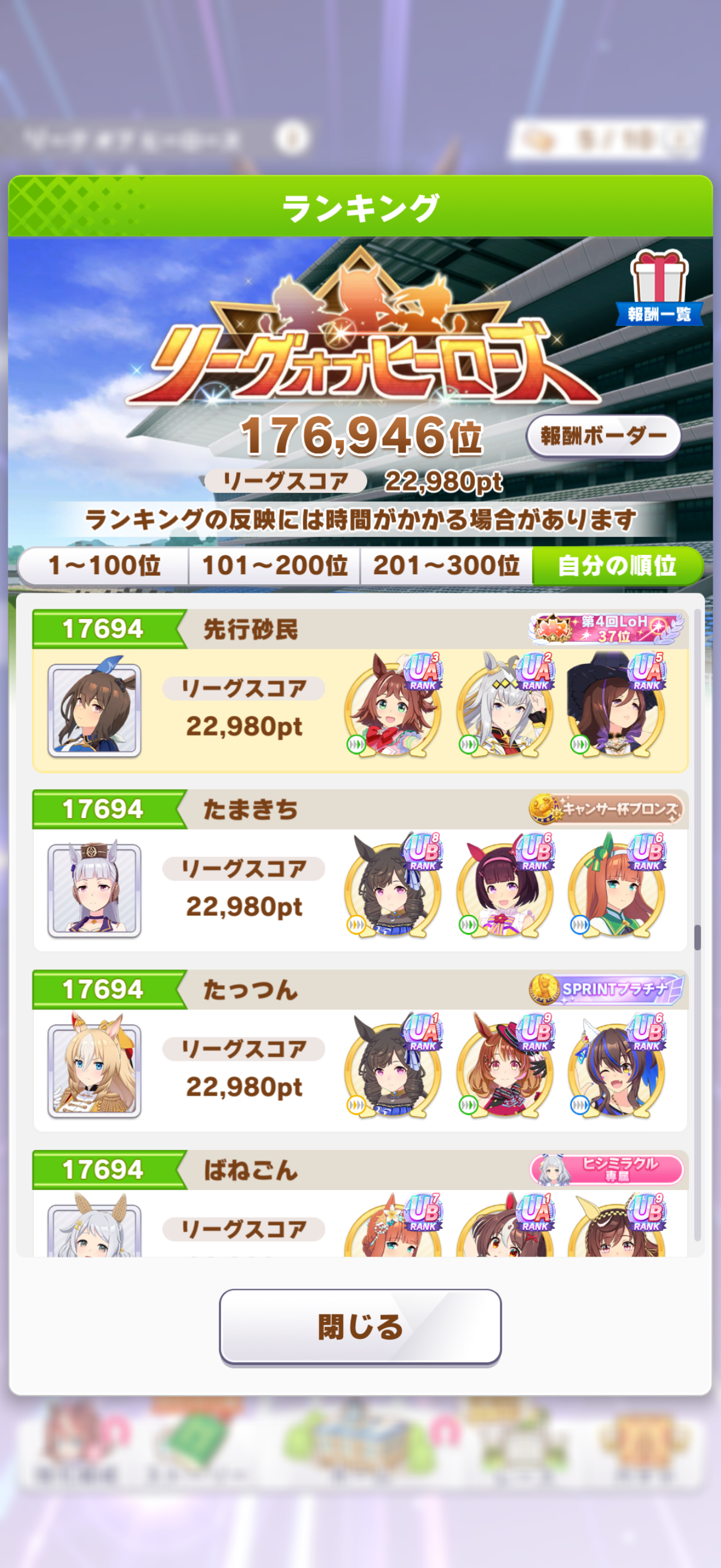Switch to the 1〜100位 ranking tab
The width and height of the screenshot is (721, 1568).
pos(104,566)
